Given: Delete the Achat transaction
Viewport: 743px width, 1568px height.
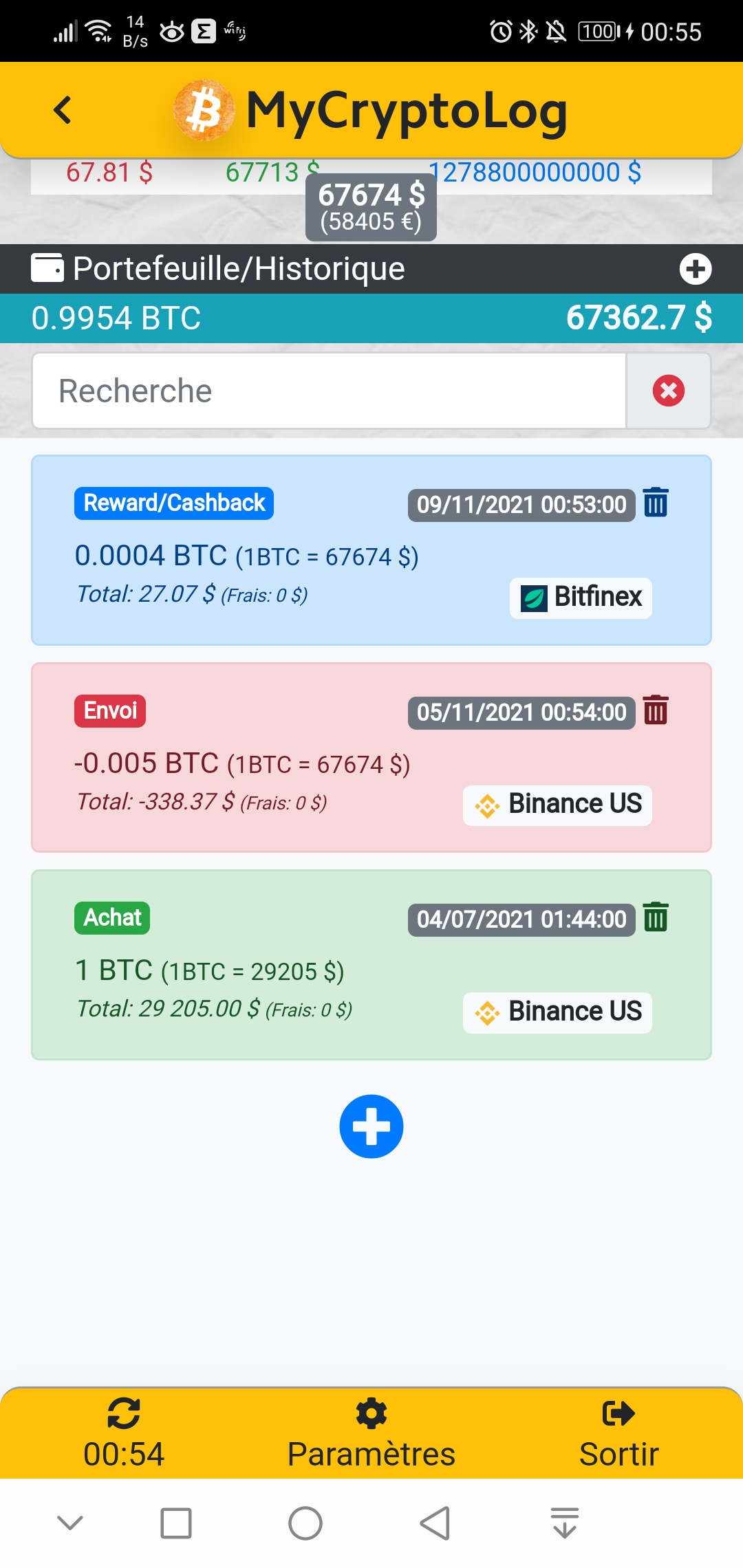Looking at the screenshot, I should 656,917.
